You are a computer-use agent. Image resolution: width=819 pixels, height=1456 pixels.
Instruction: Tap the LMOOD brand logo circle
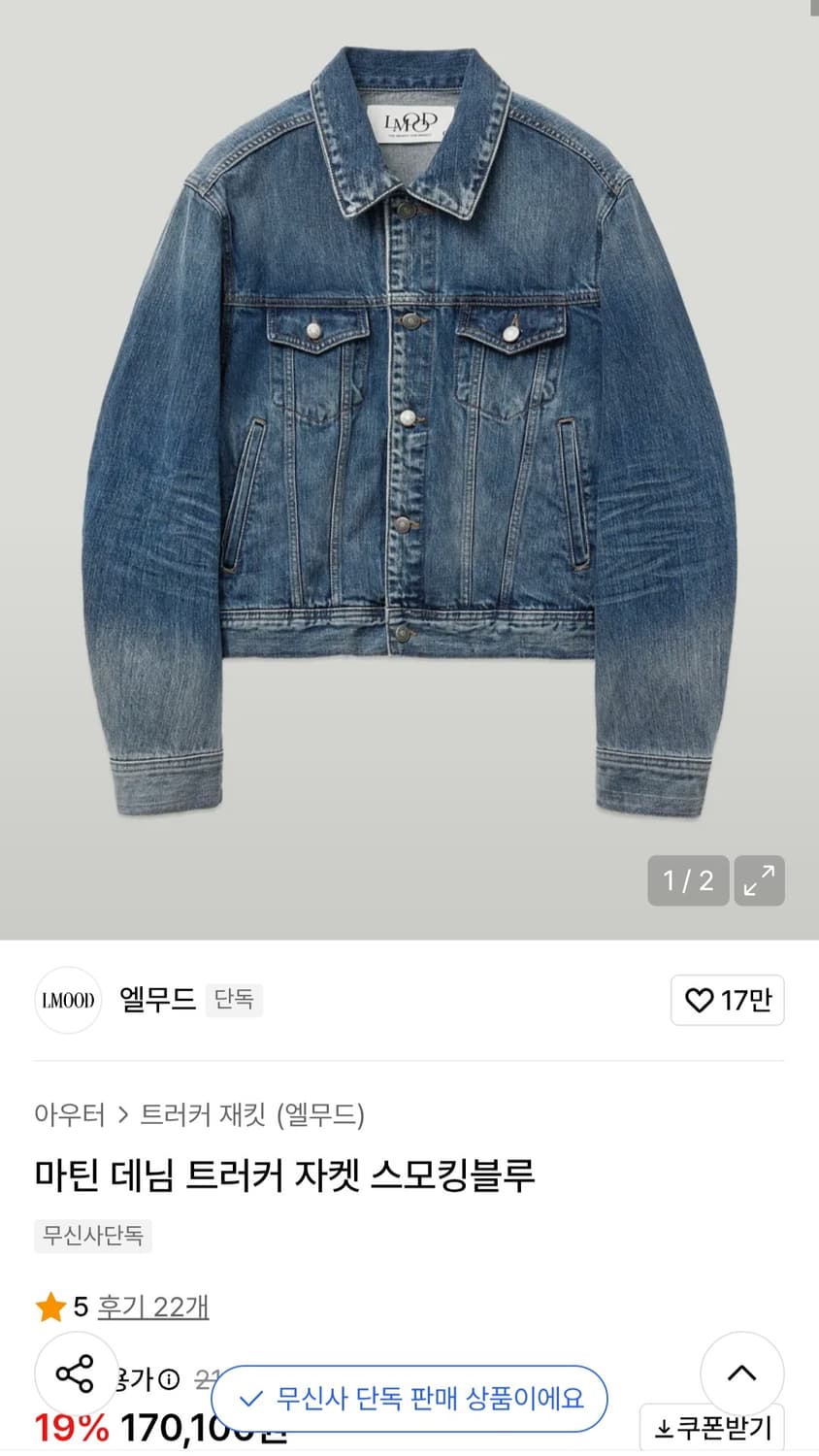[67, 1000]
